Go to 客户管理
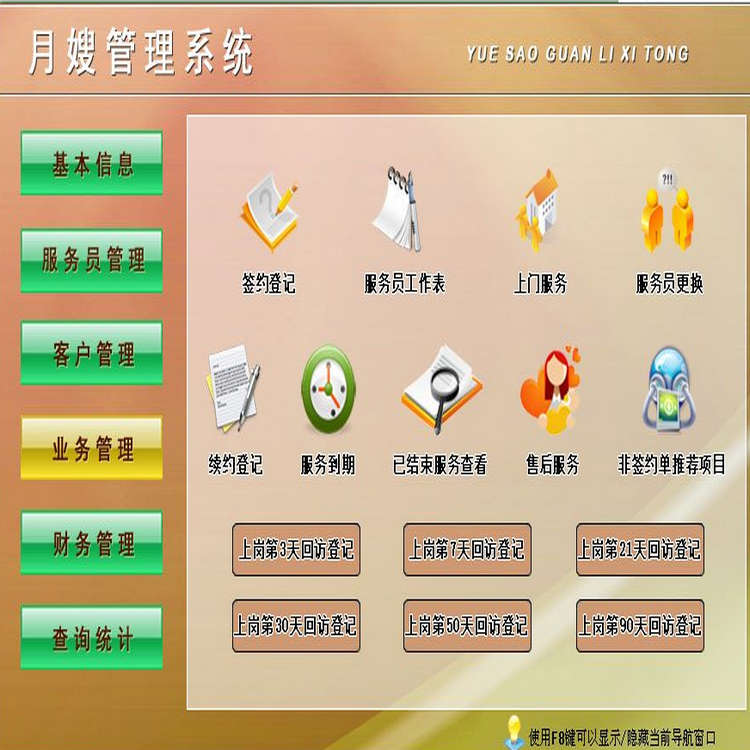 (91, 353)
